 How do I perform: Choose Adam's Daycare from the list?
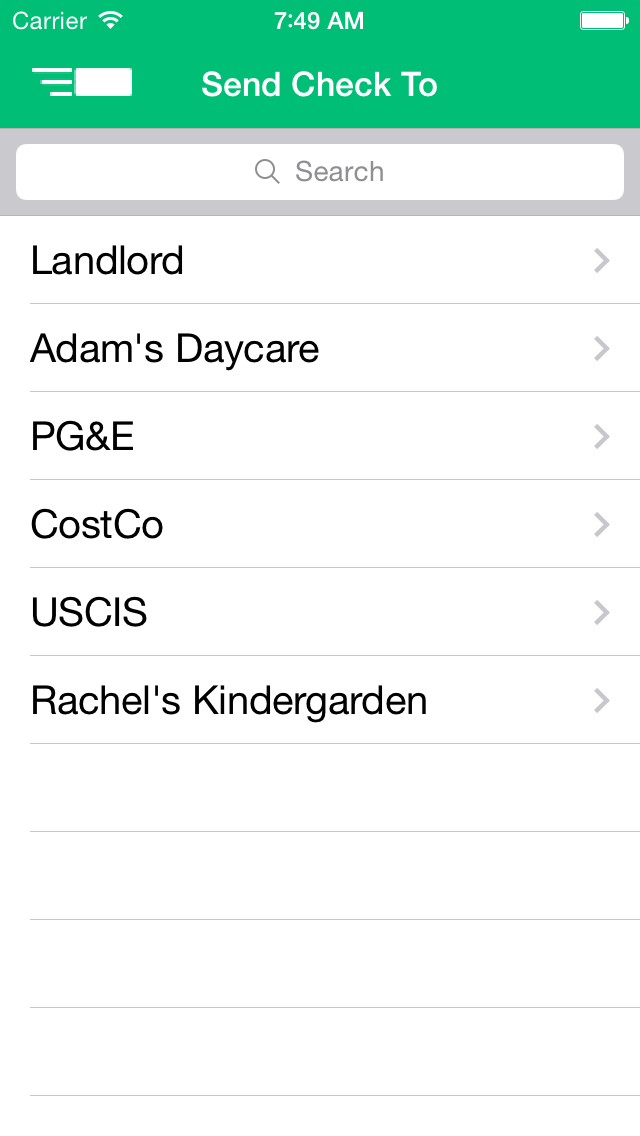click(x=320, y=349)
